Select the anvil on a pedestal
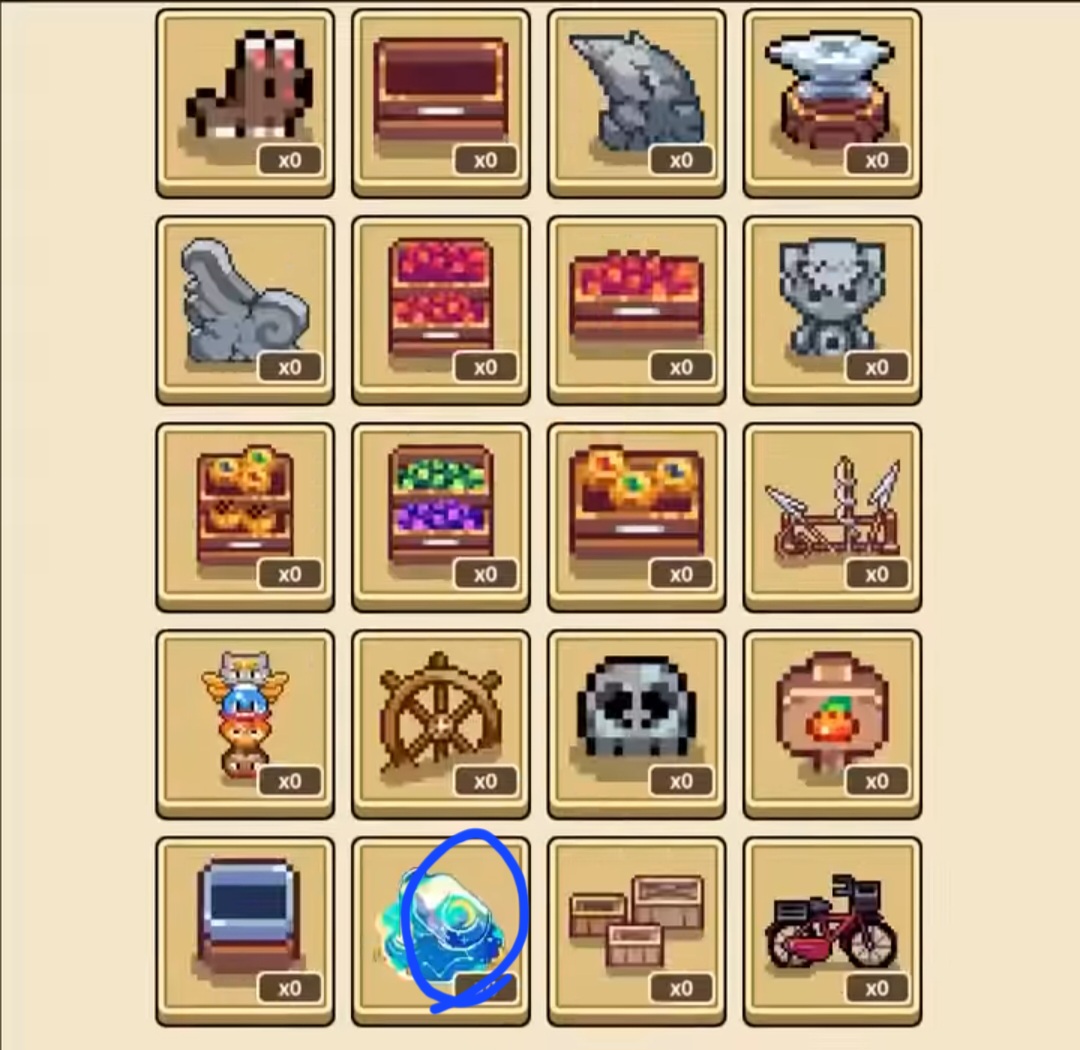Image resolution: width=1080 pixels, height=1050 pixels. pyautogui.click(x=832, y=103)
